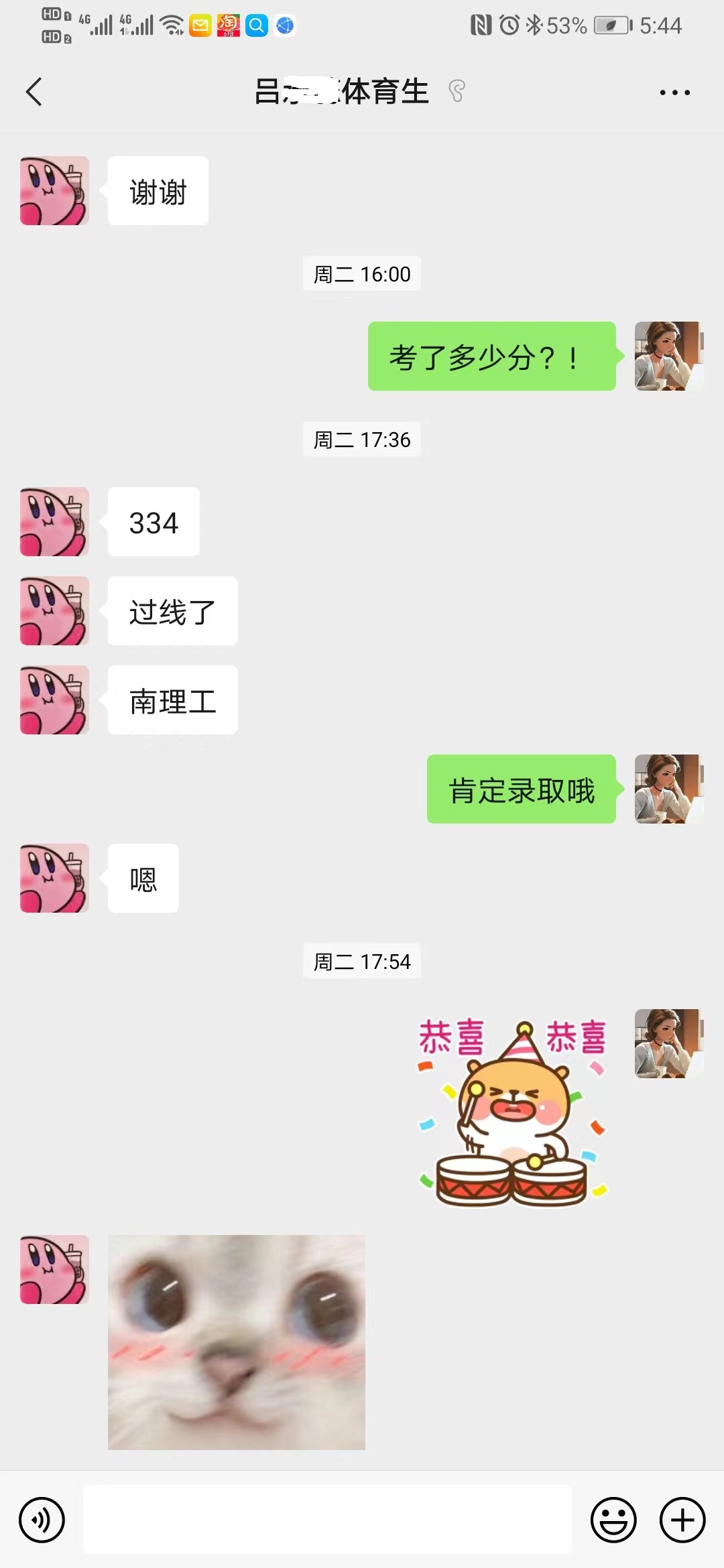Open the chat info three-dot menu

click(x=674, y=92)
